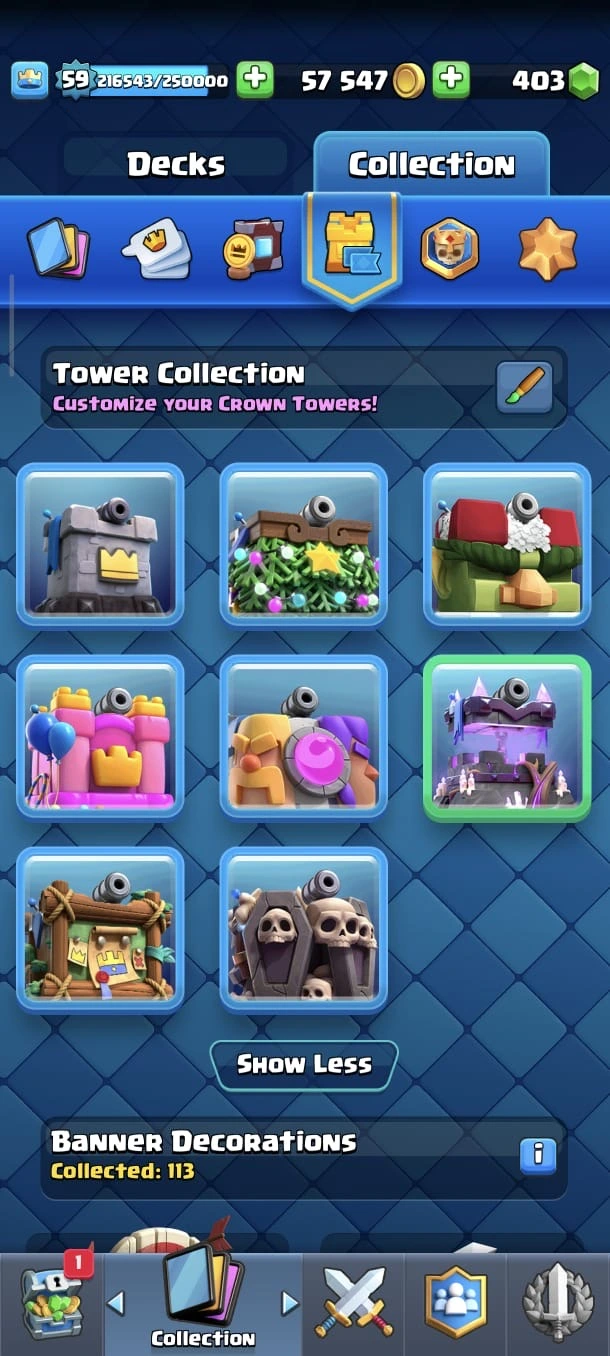Tap the plus button beside the experience bar
The width and height of the screenshot is (610, 1356).
[255, 80]
